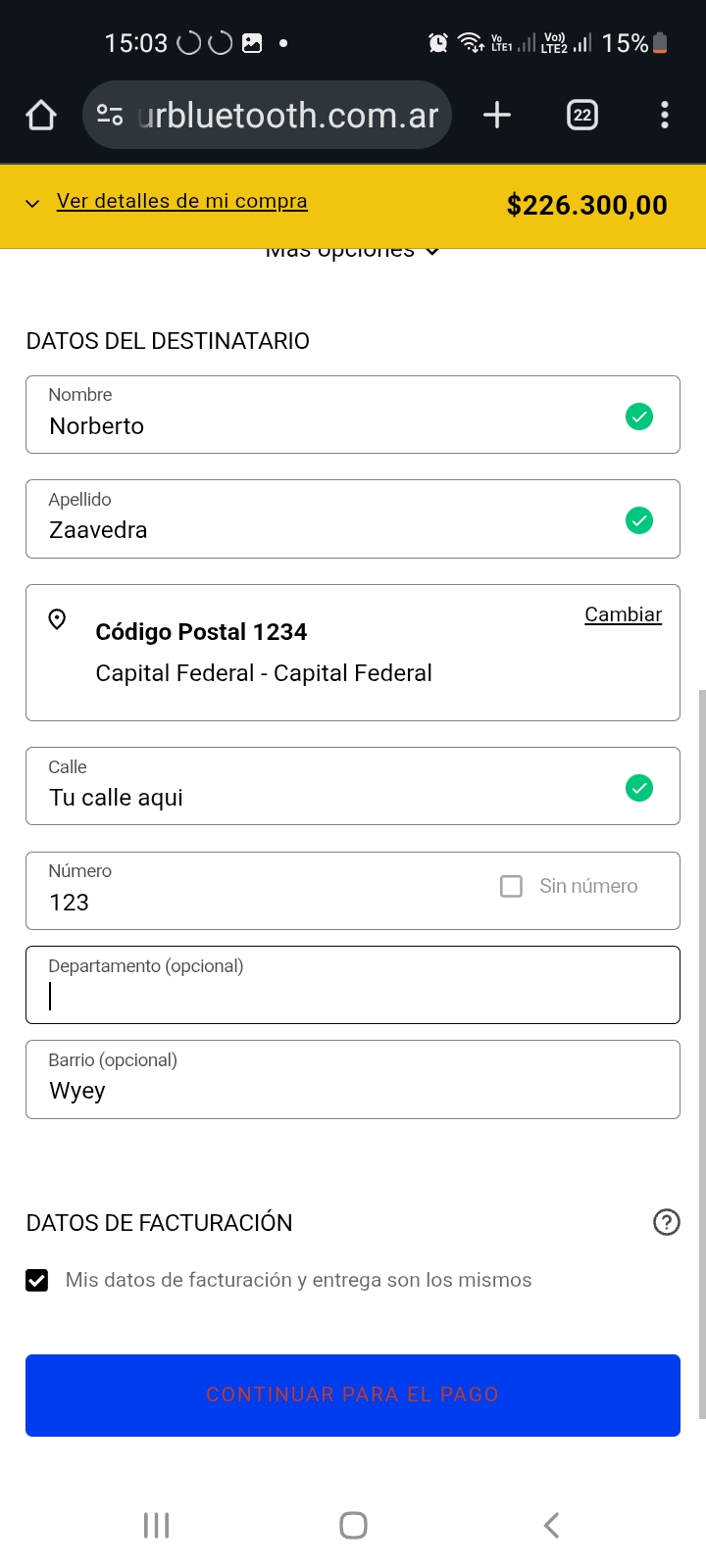Expand the Más opciones dropdown
The image size is (706, 1568).
pyautogui.click(x=353, y=251)
